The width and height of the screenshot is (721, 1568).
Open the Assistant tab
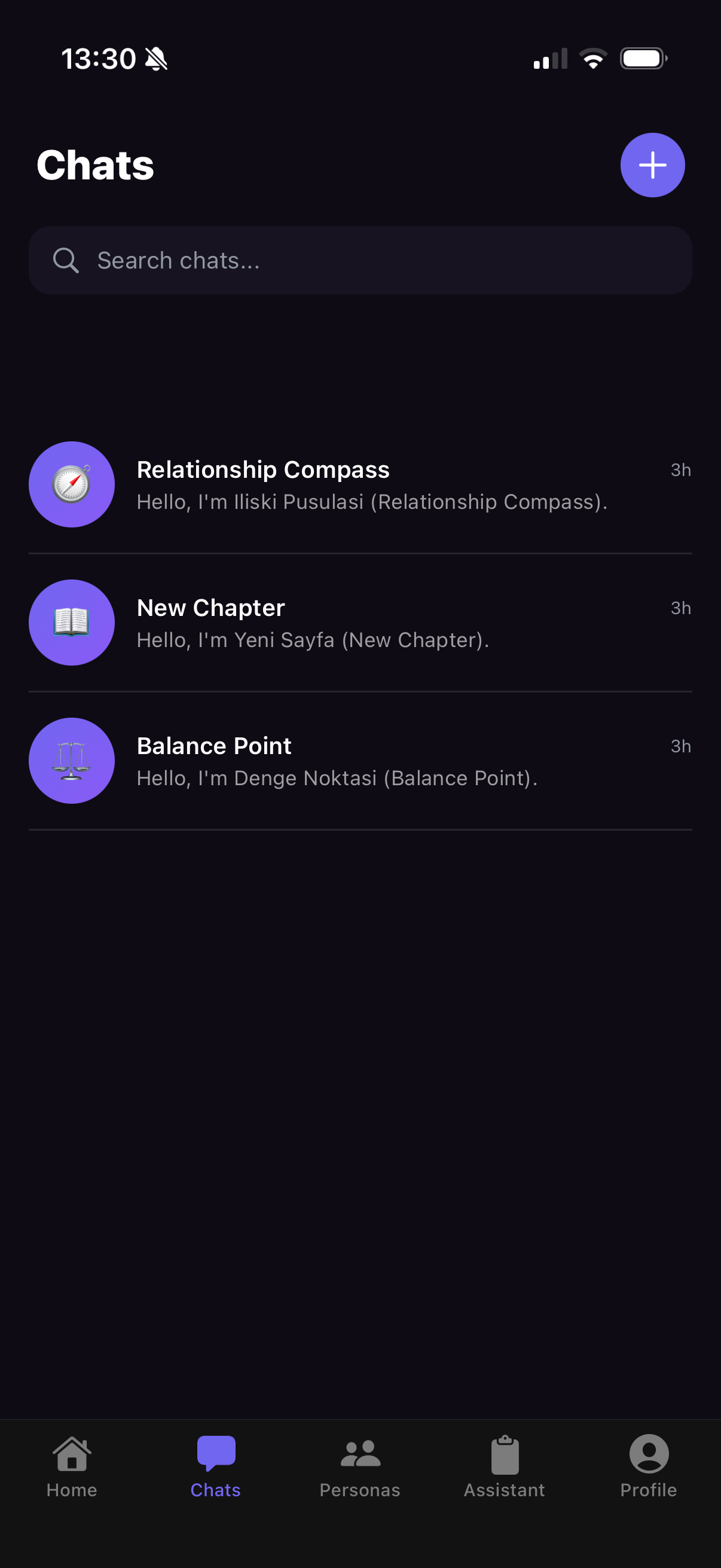[x=505, y=1467]
